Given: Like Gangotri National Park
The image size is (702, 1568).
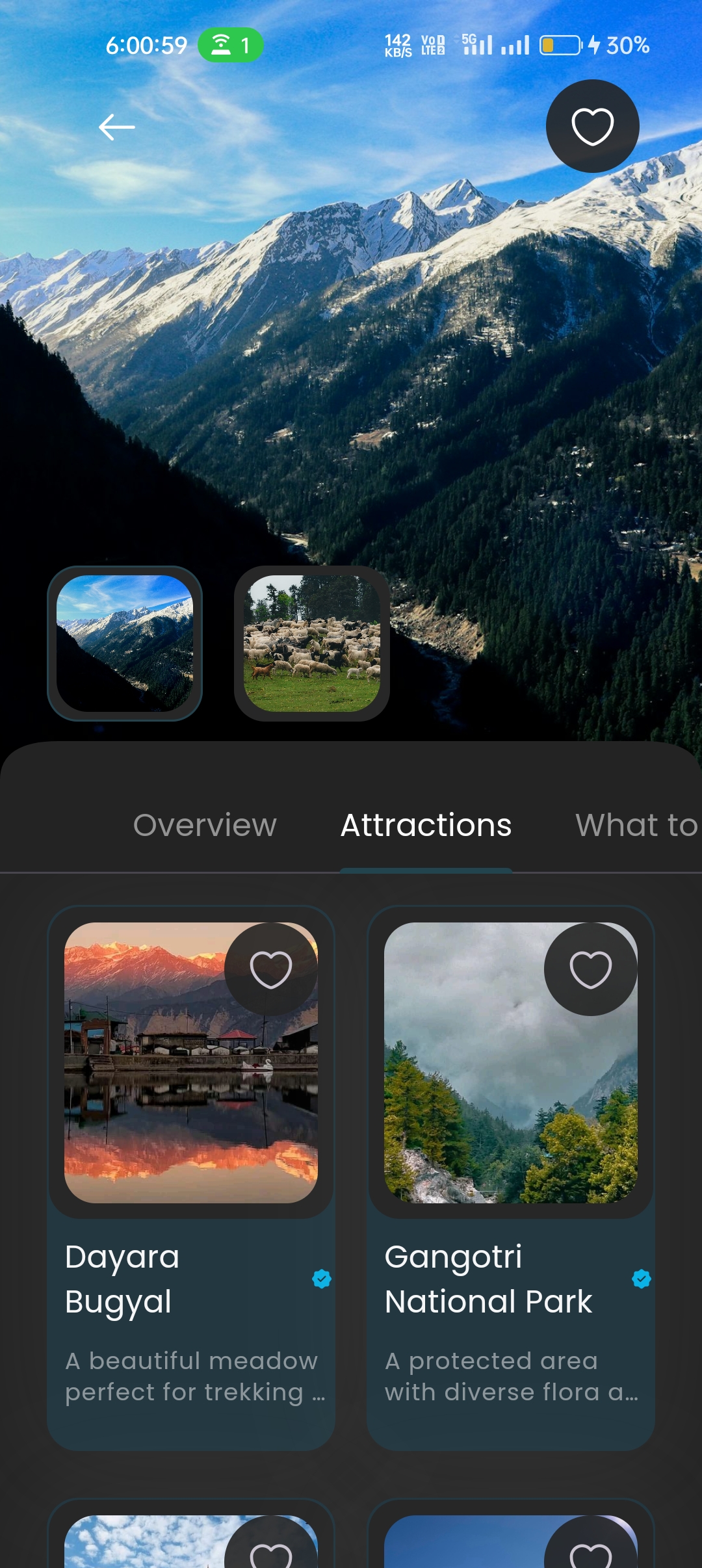Looking at the screenshot, I should (590, 969).
